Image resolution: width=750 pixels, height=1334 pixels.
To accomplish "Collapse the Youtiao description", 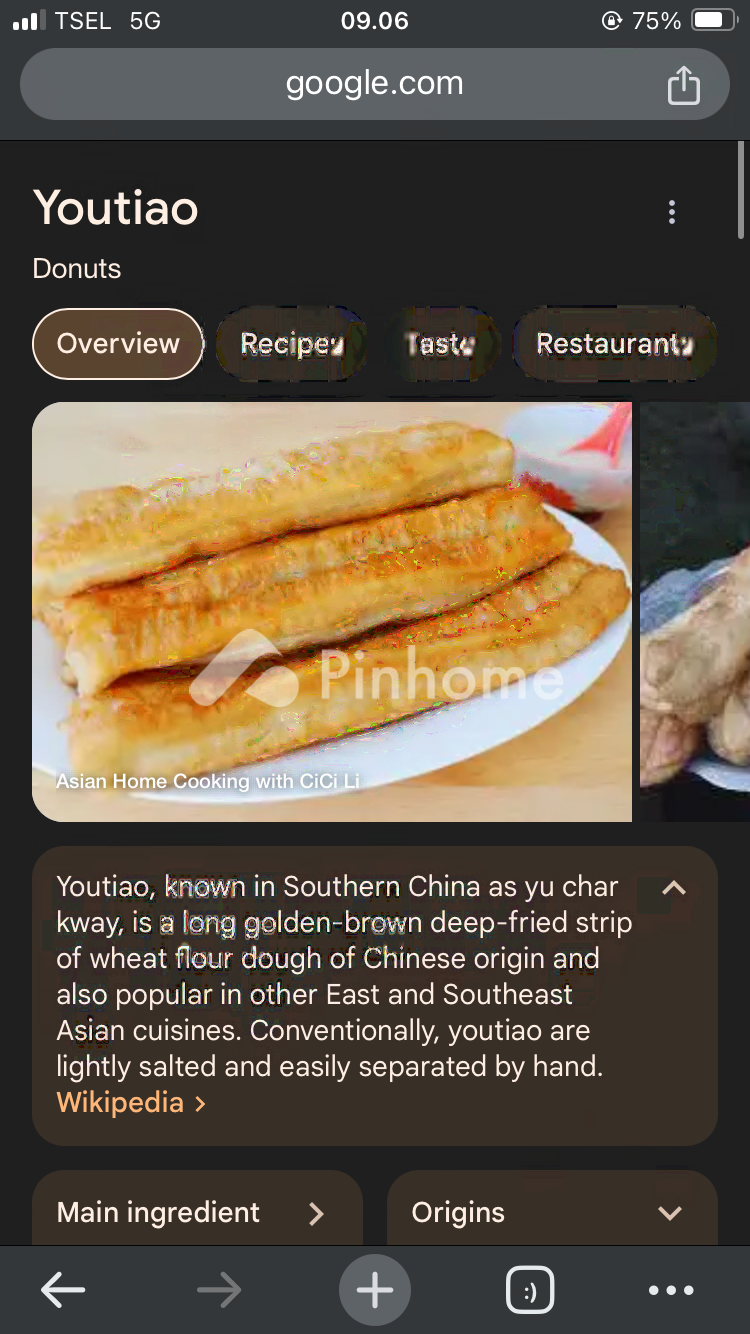I will tap(674, 888).
